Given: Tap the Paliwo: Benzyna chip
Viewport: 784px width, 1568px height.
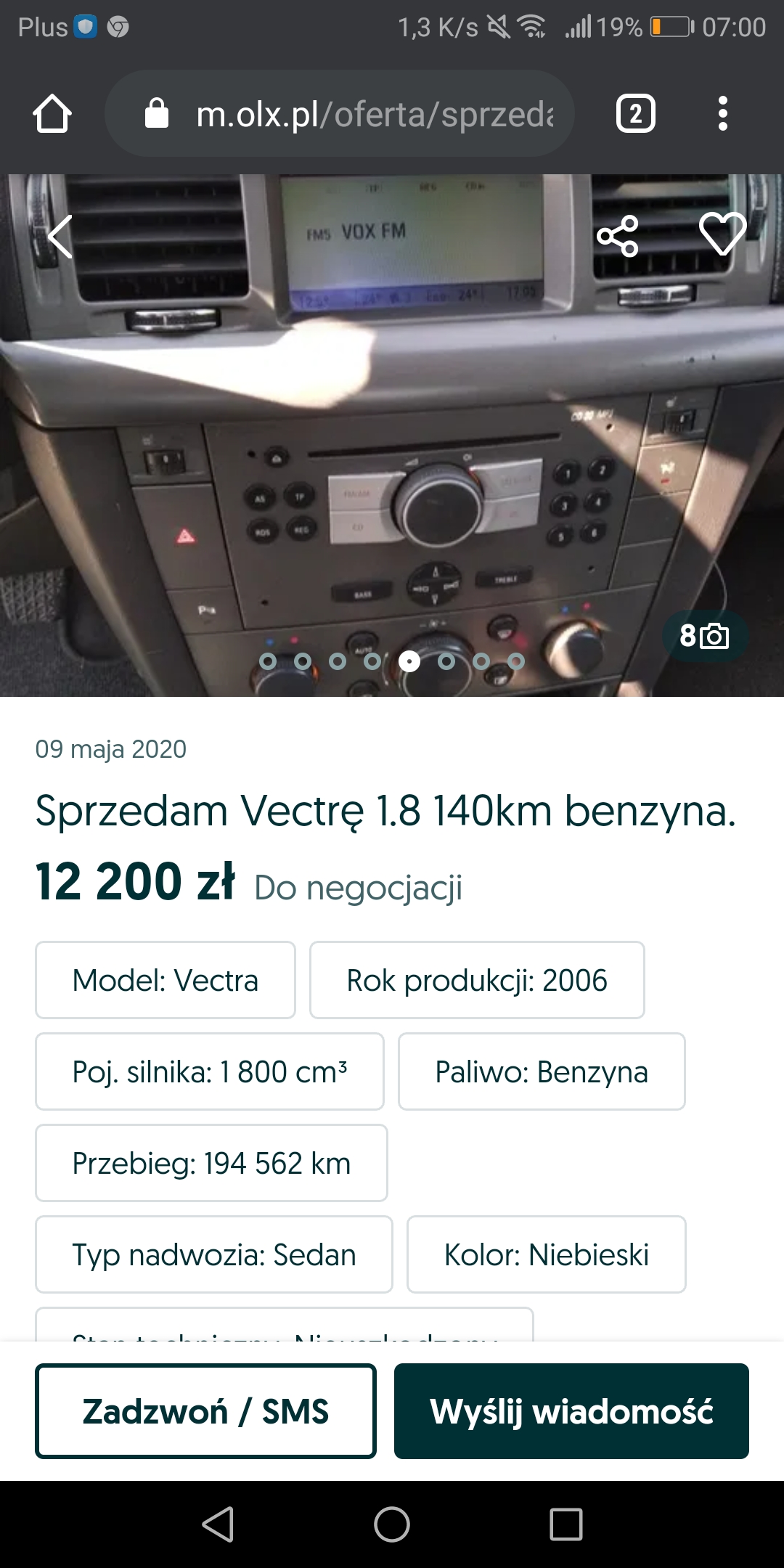Looking at the screenshot, I should point(542,1071).
